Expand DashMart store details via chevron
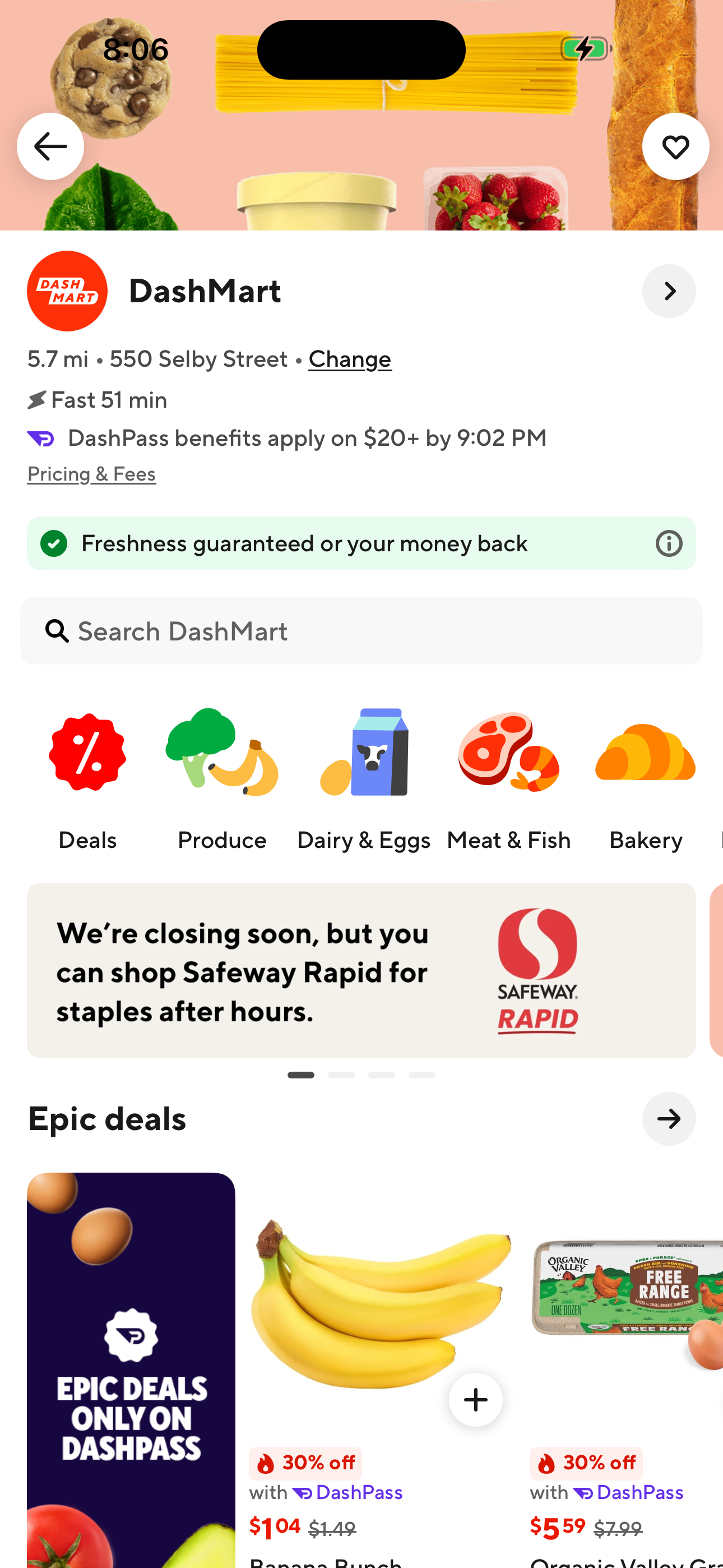 (669, 291)
